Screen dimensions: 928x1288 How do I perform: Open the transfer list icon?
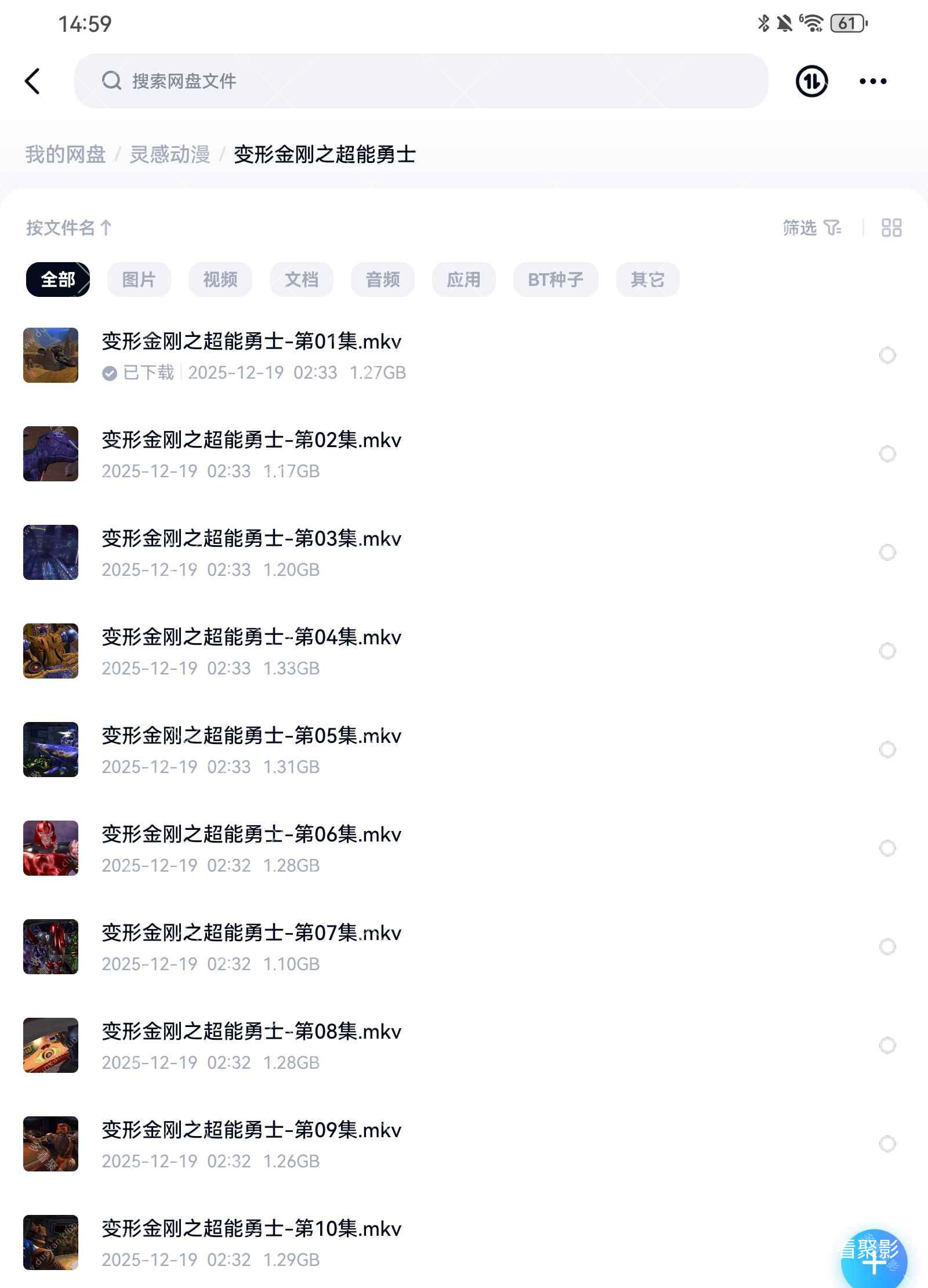click(x=811, y=81)
